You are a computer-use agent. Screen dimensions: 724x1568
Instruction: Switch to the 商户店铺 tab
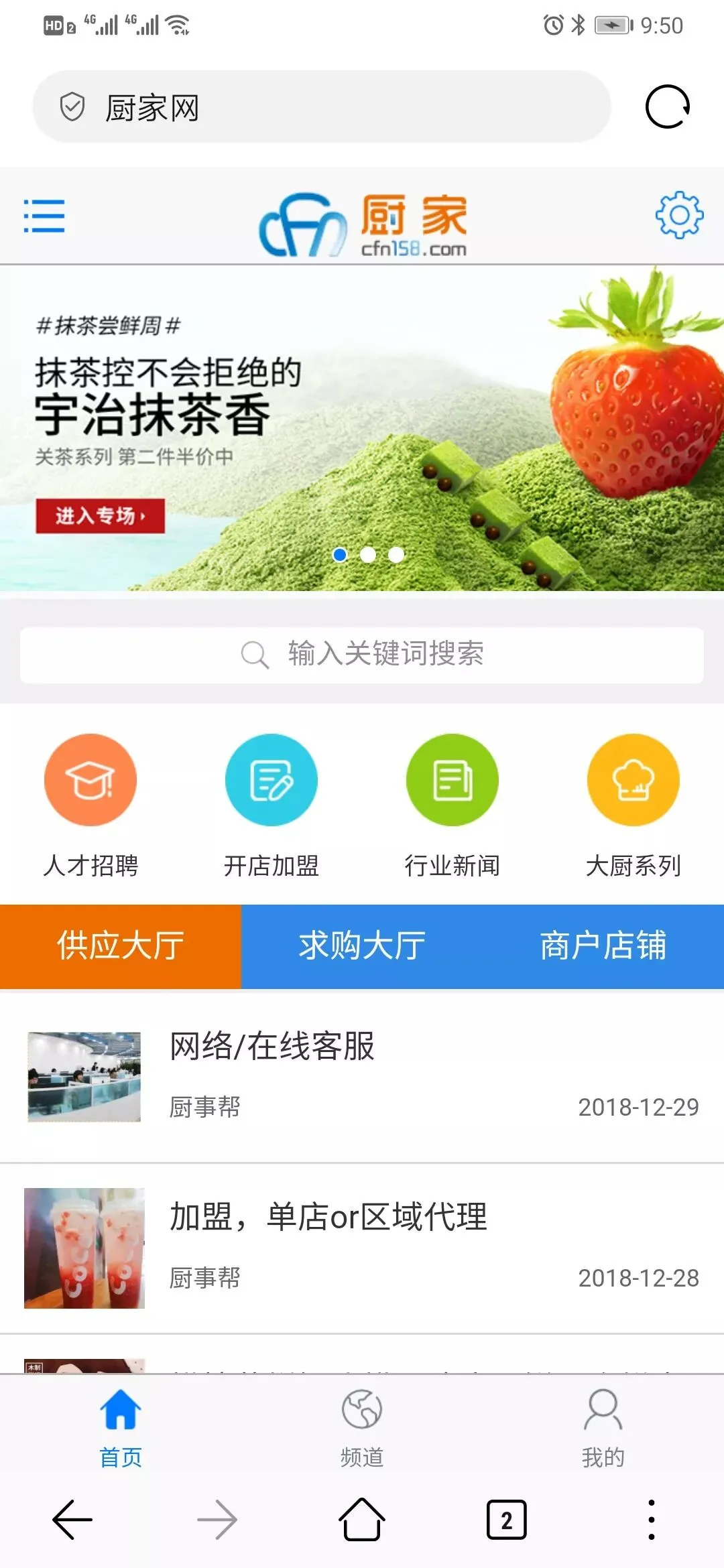pos(603,946)
